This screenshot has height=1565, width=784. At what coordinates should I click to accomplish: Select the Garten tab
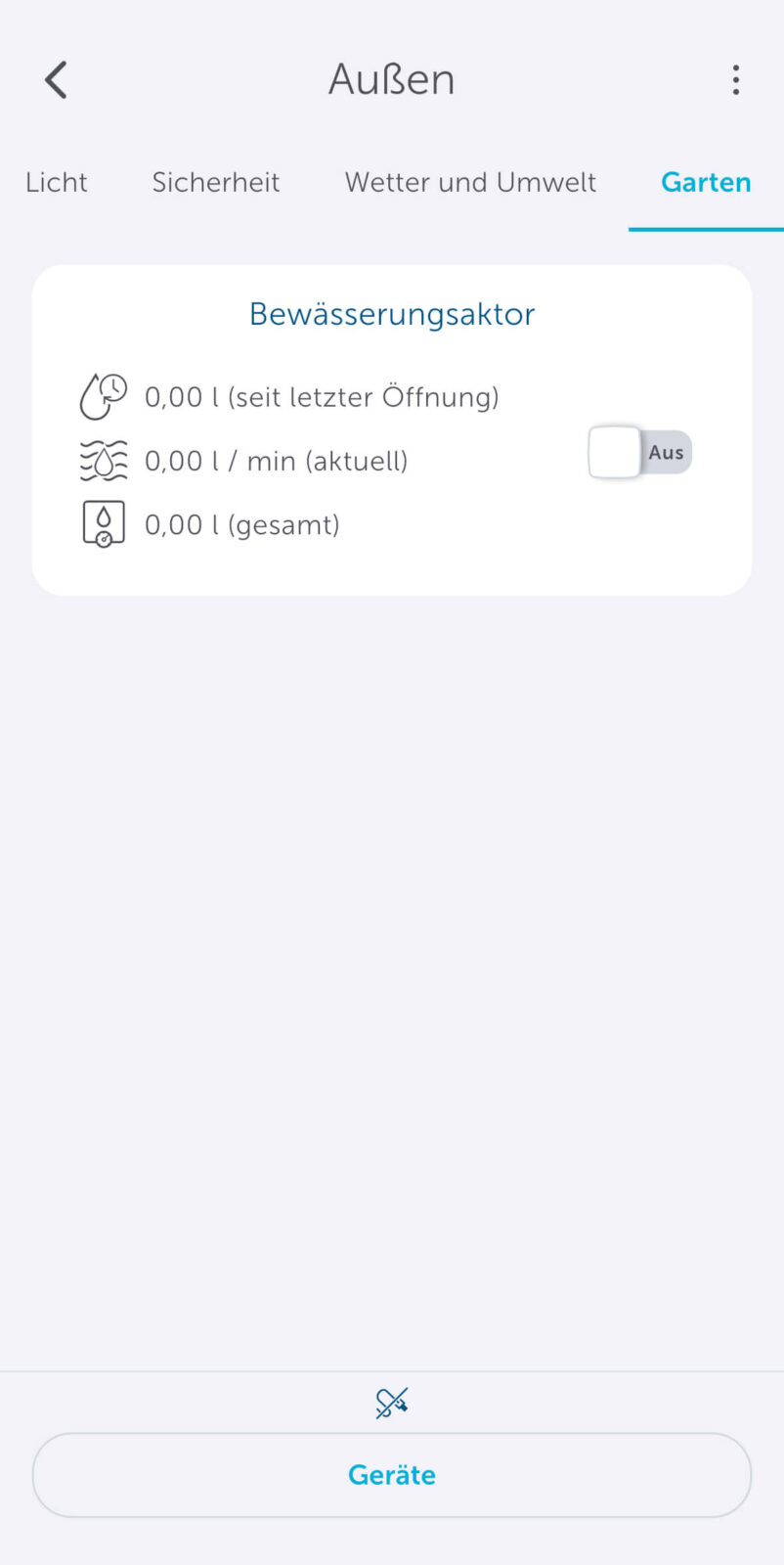coord(706,183)
